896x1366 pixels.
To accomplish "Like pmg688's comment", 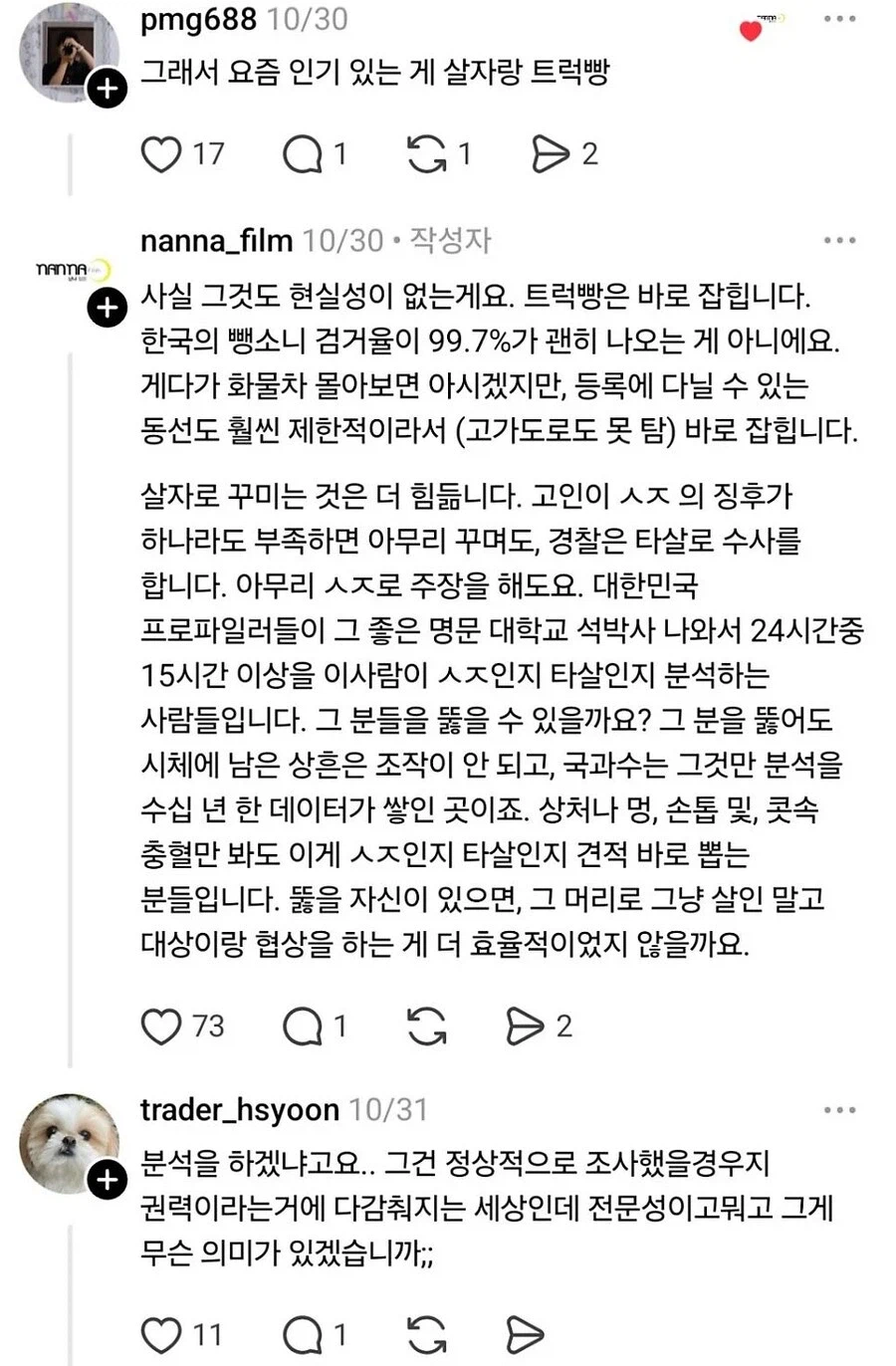I will click(x=161, y=154).
